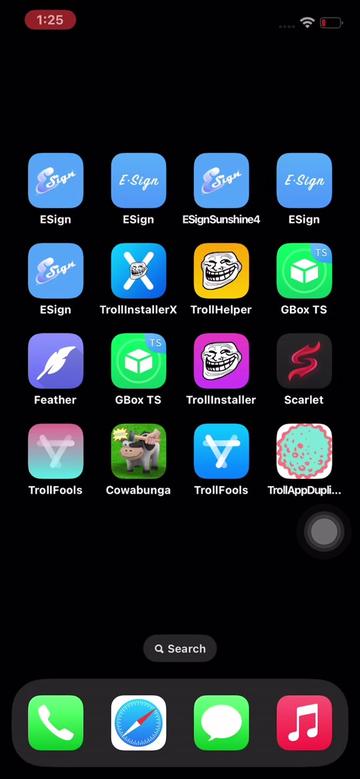Open the ESignSunshine4 app
The width and height of the screenshot is (360, 779).
tap(221, 180)
